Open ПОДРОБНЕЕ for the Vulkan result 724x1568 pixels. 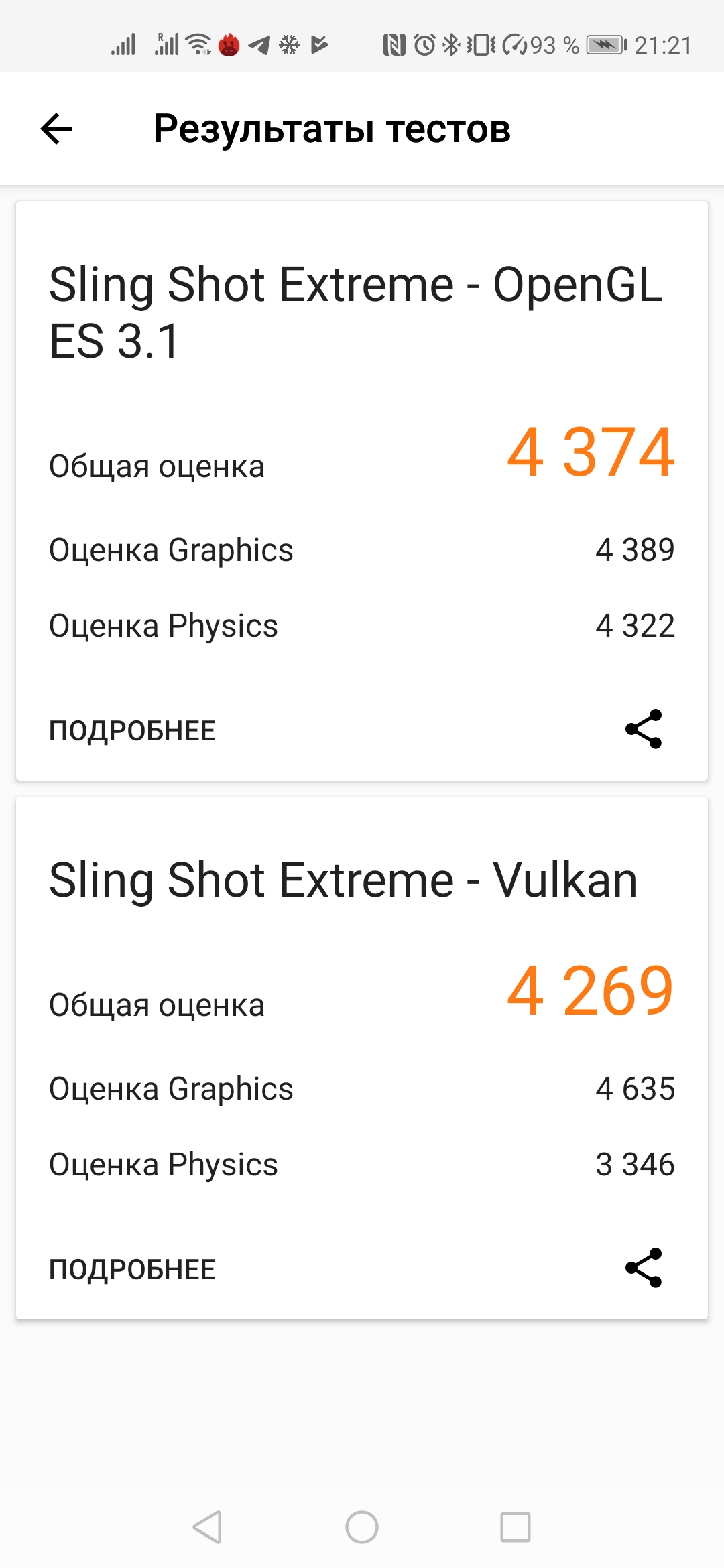tap(132, 1269)
